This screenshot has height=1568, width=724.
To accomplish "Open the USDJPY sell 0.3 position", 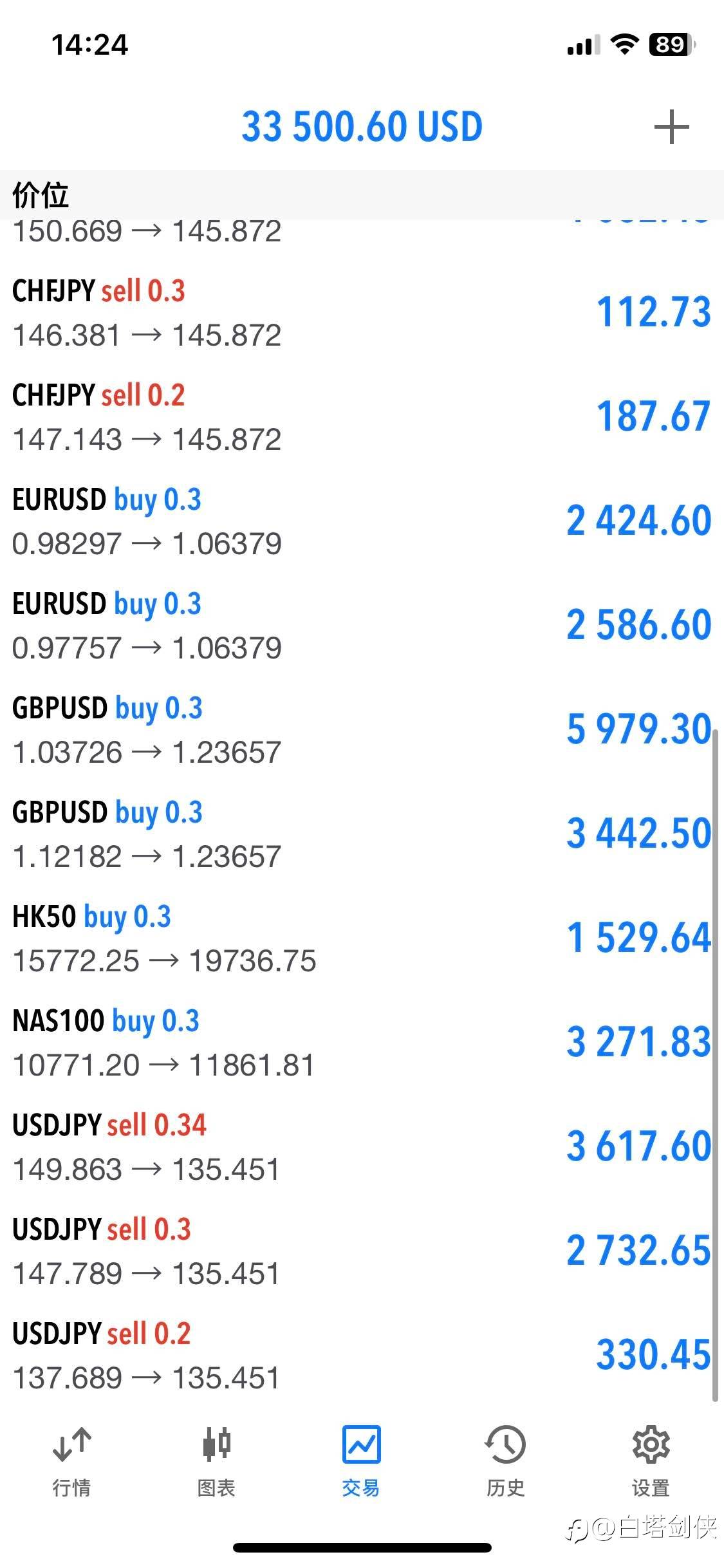I will tap(362, 1251).
